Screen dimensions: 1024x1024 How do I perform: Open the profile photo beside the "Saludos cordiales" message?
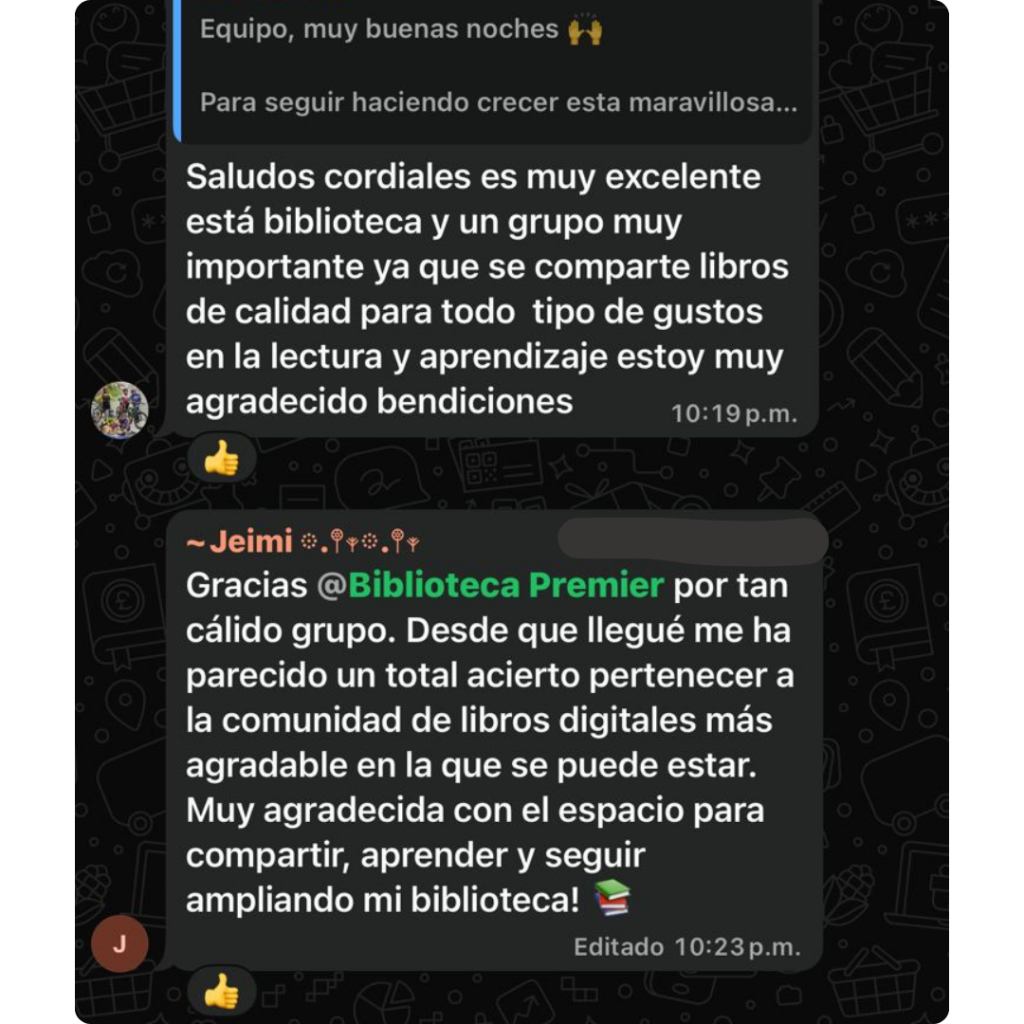pos(119,410)
